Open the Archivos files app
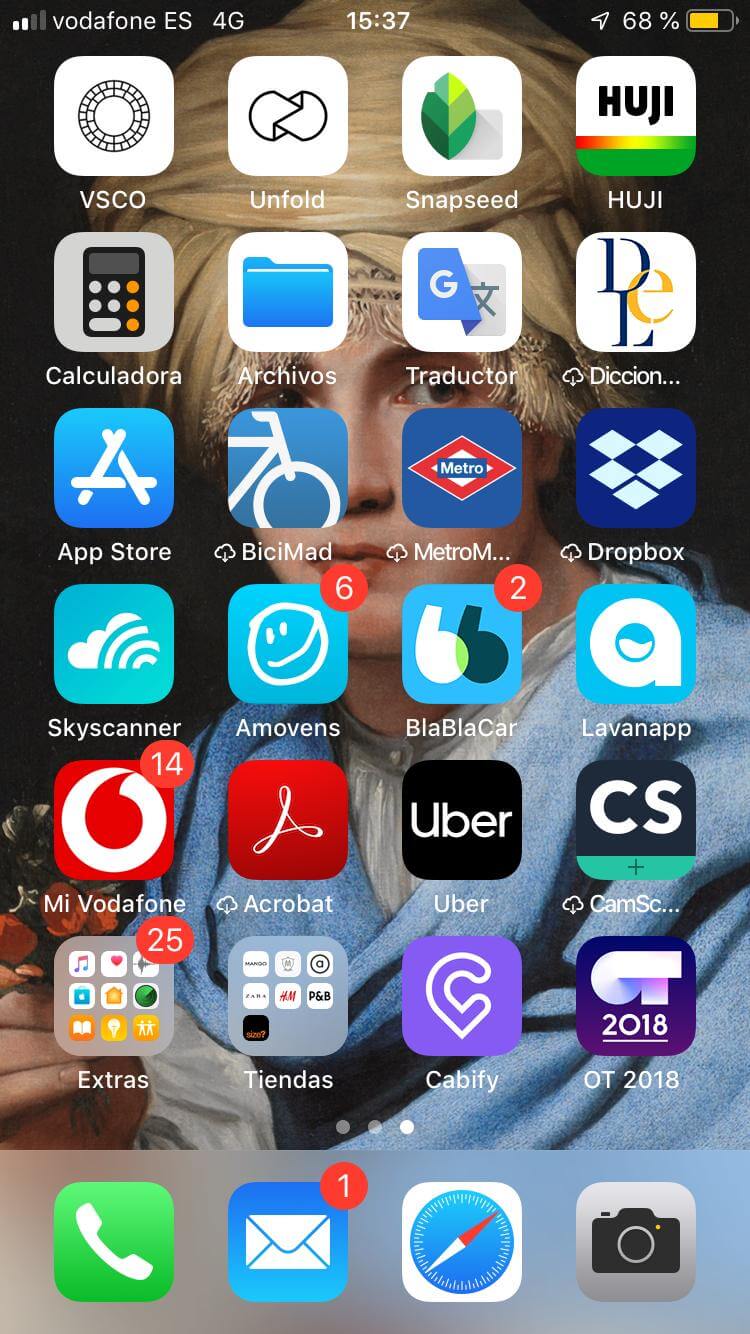750x1334 pixels. coord(288,292)
